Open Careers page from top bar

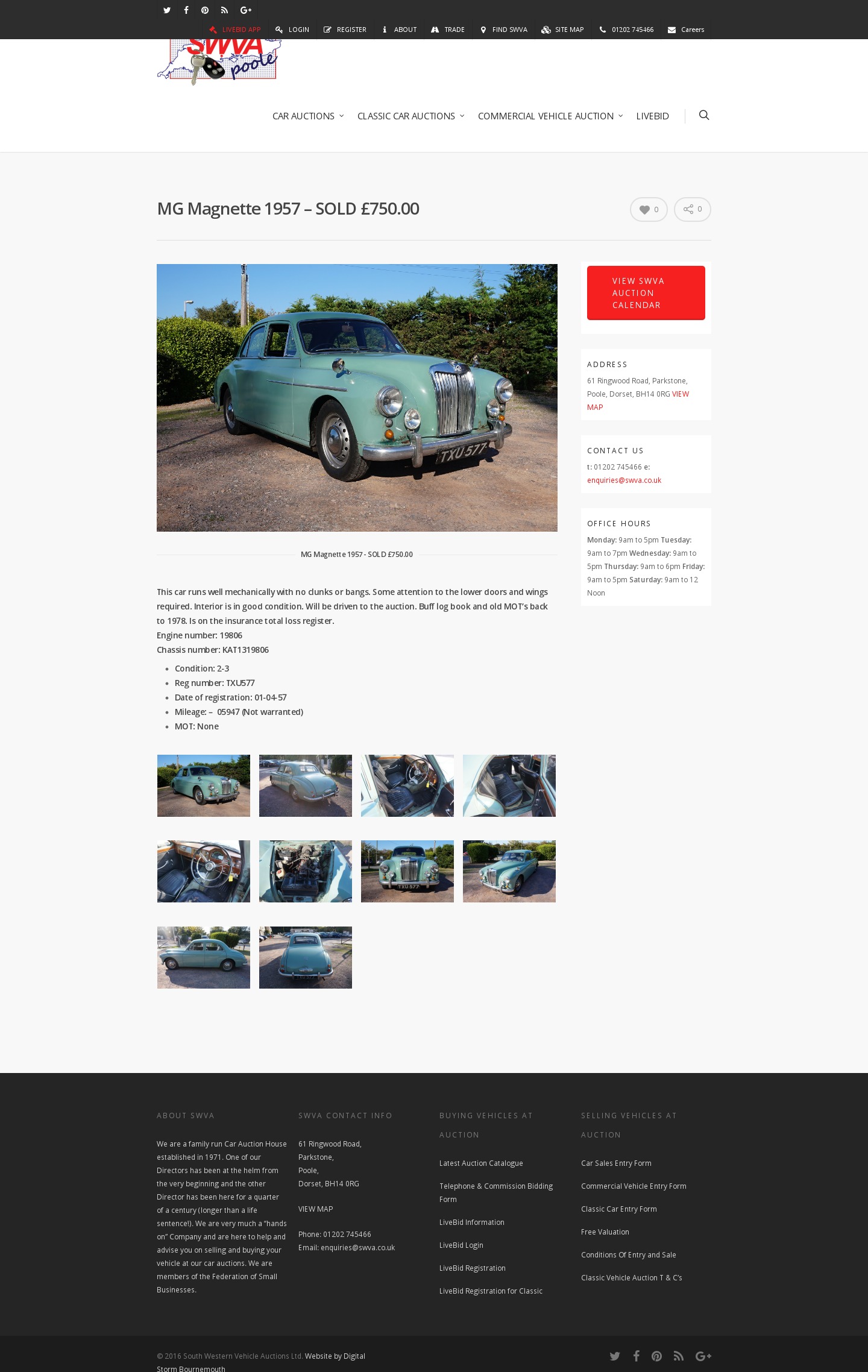coord(686,30)
